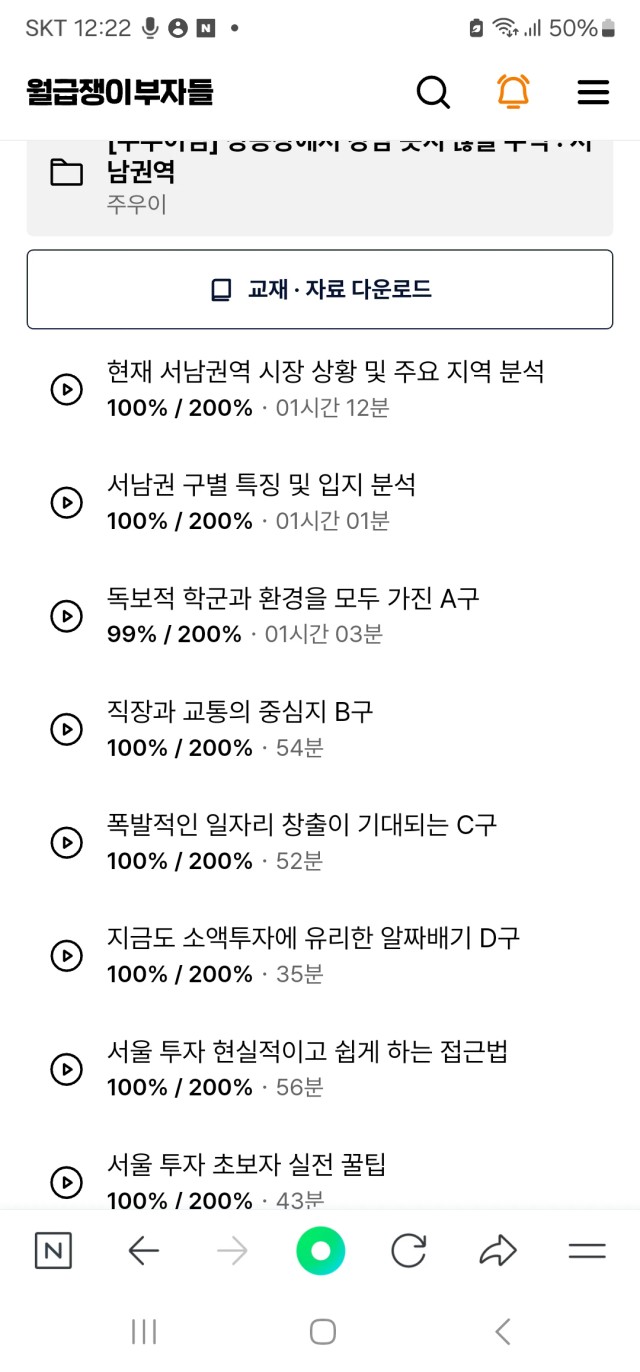Play 폭발적인 일자리 창출이 기대되는 C구

pos(66,842)
